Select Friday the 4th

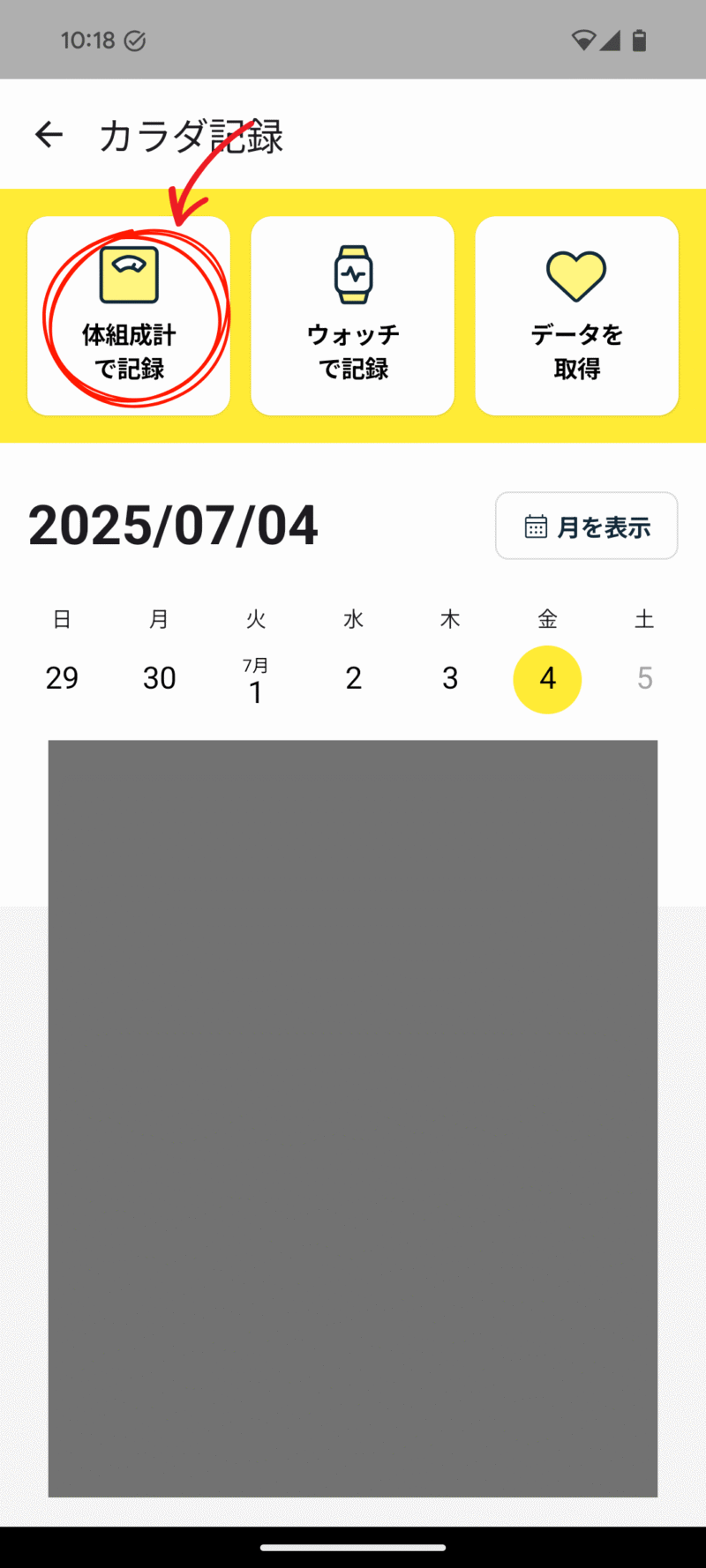click(547, 679)
